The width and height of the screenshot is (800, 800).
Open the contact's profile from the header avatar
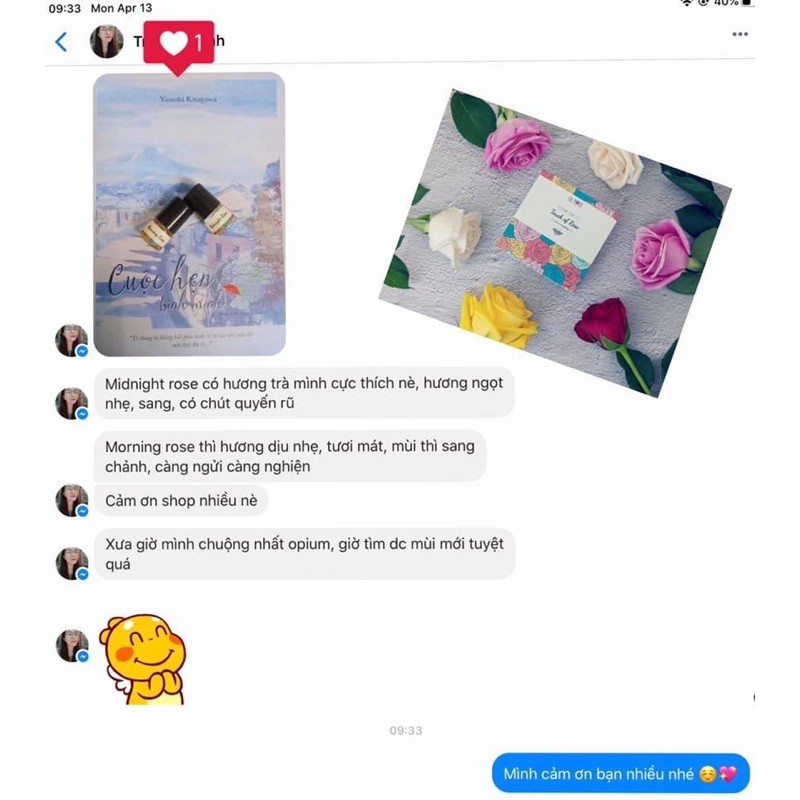click(106, 41)
